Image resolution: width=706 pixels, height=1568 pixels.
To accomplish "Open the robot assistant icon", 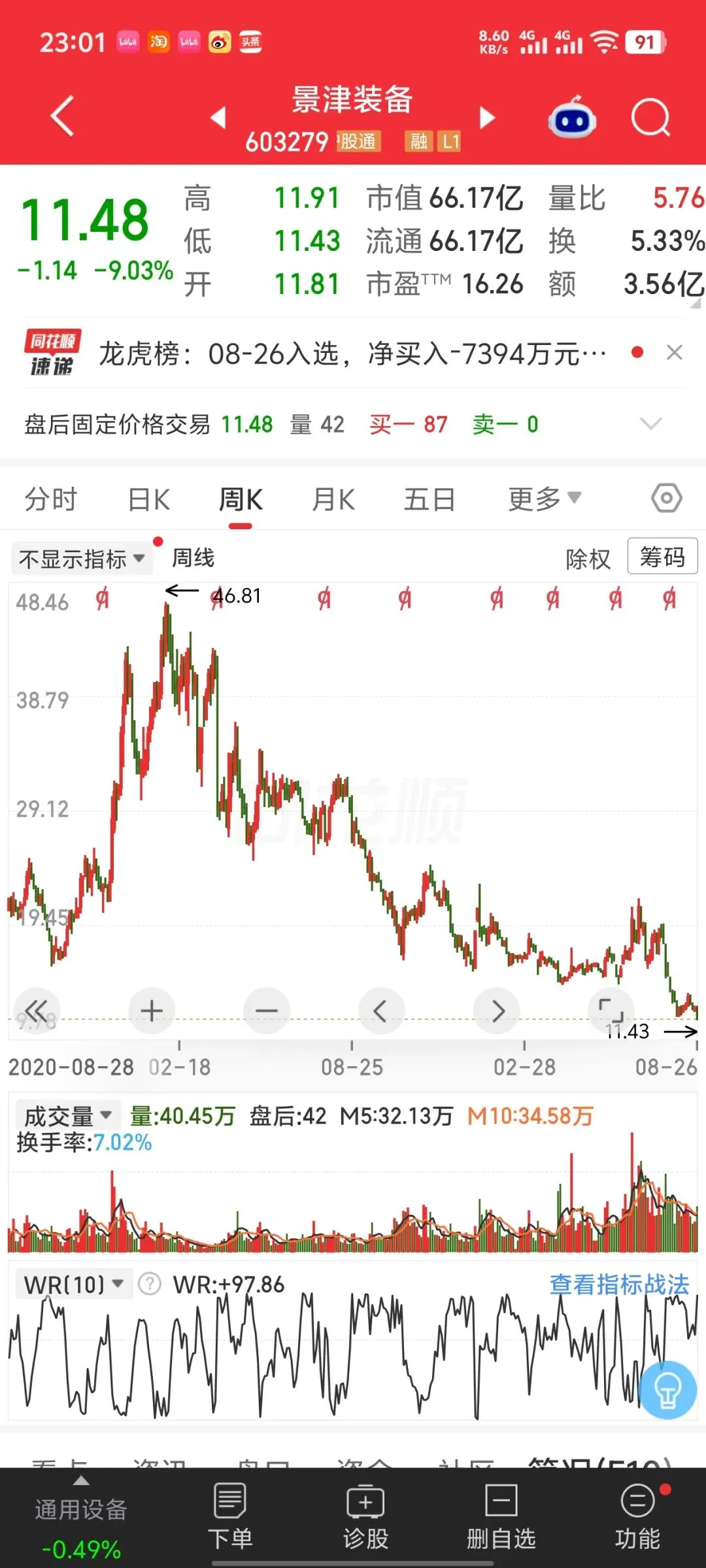I will point(572,118).
